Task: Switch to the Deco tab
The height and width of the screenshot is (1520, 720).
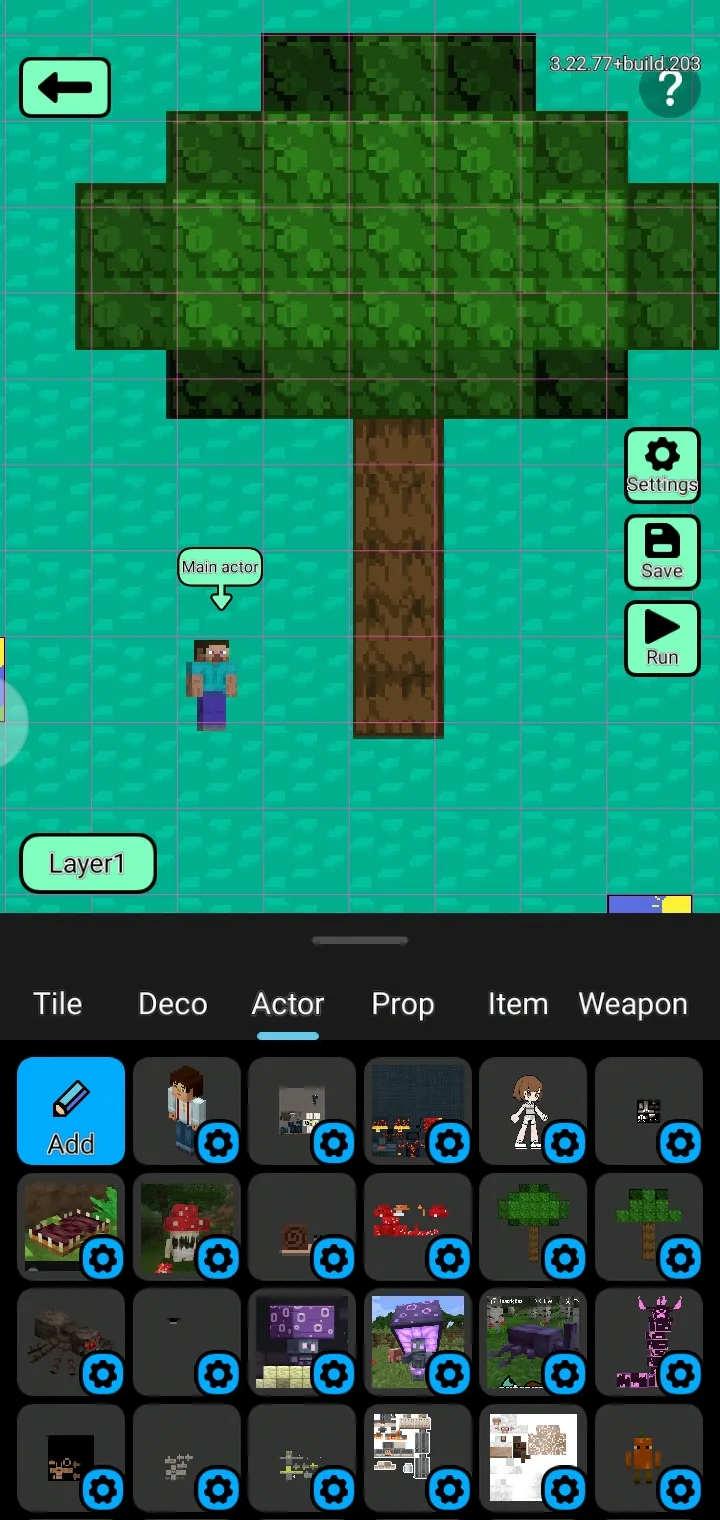Action: coord(173,1004)
